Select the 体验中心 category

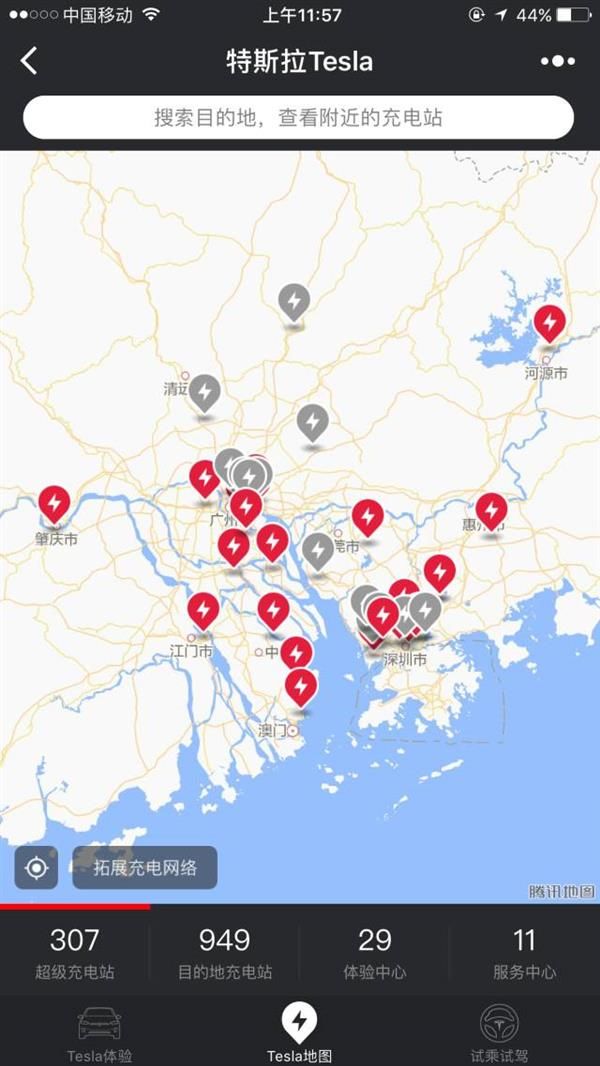[x=374, y=952]
